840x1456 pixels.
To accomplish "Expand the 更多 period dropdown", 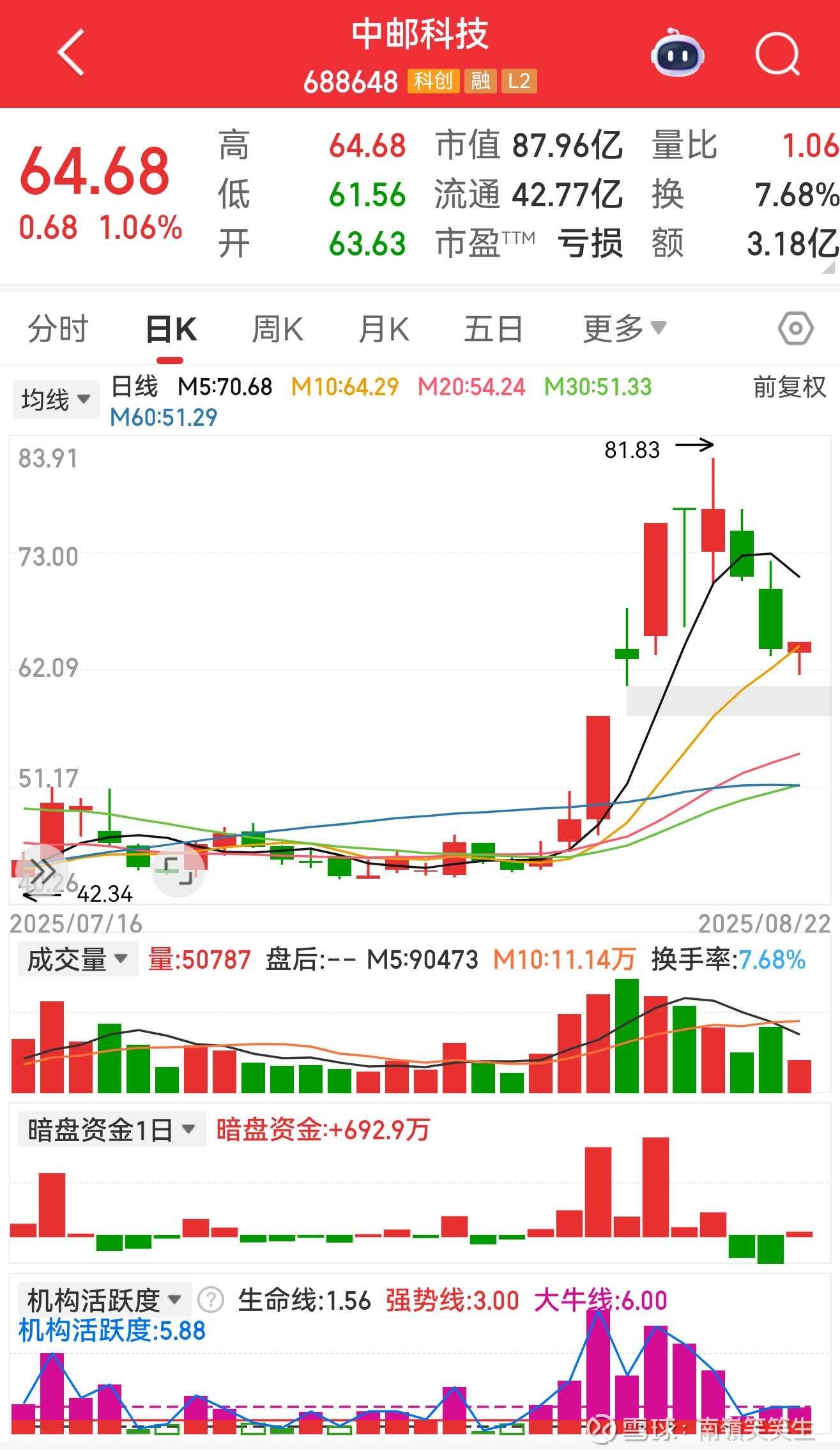I will [x=624, y=330].
